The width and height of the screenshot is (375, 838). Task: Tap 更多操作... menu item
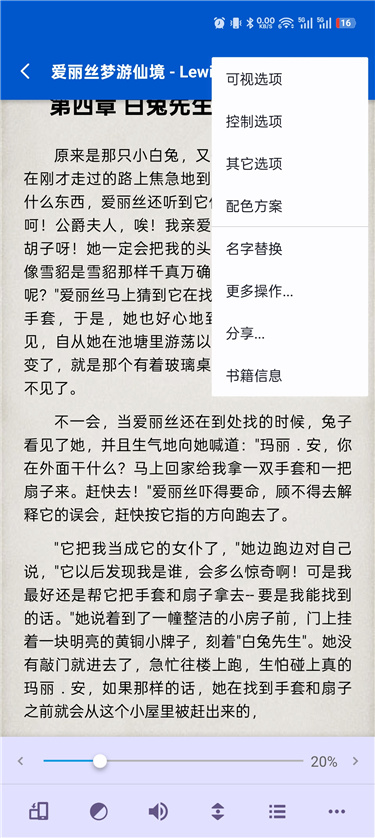[290, 291]
